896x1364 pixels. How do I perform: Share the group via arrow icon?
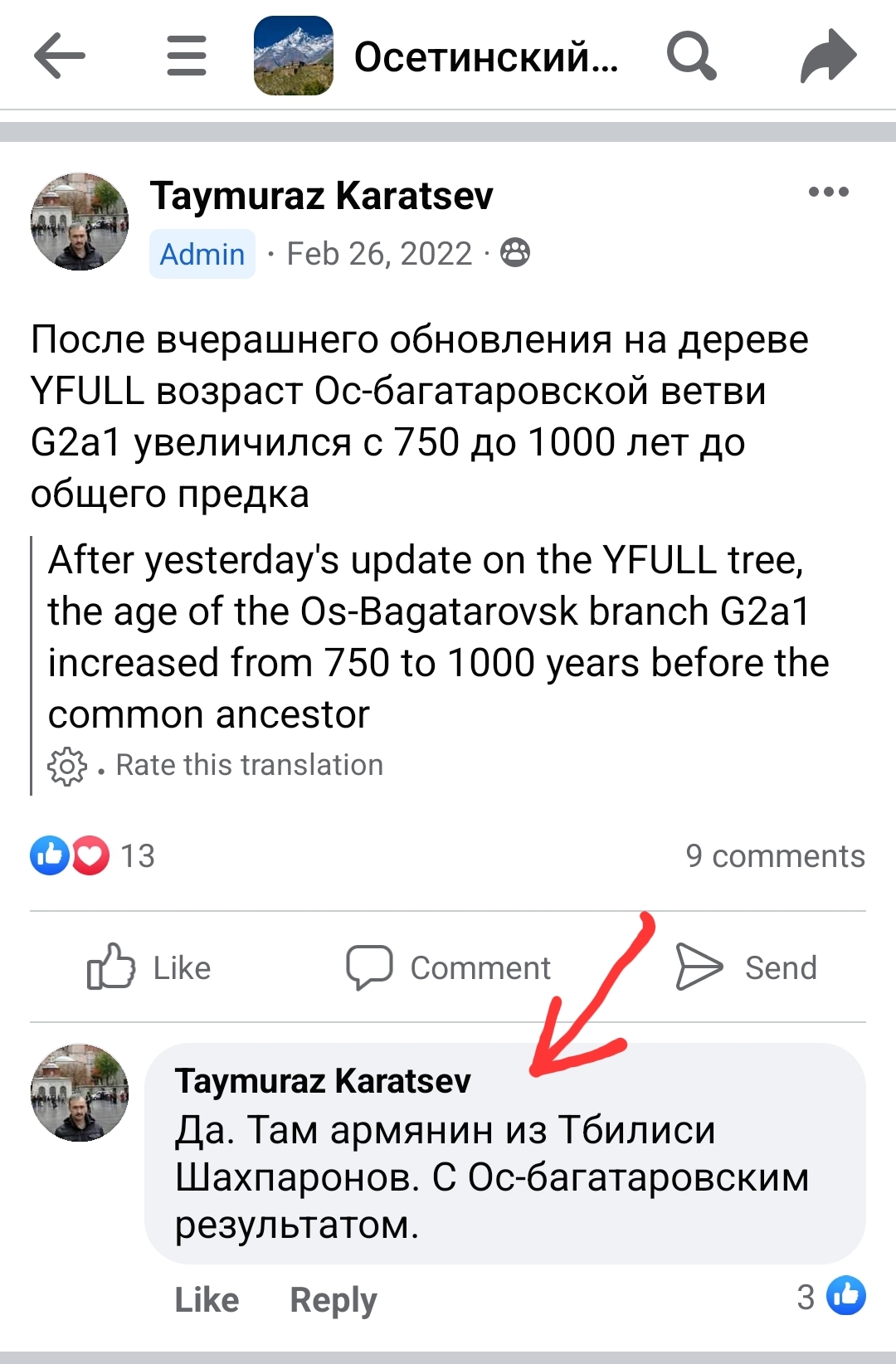click(827, 56)
